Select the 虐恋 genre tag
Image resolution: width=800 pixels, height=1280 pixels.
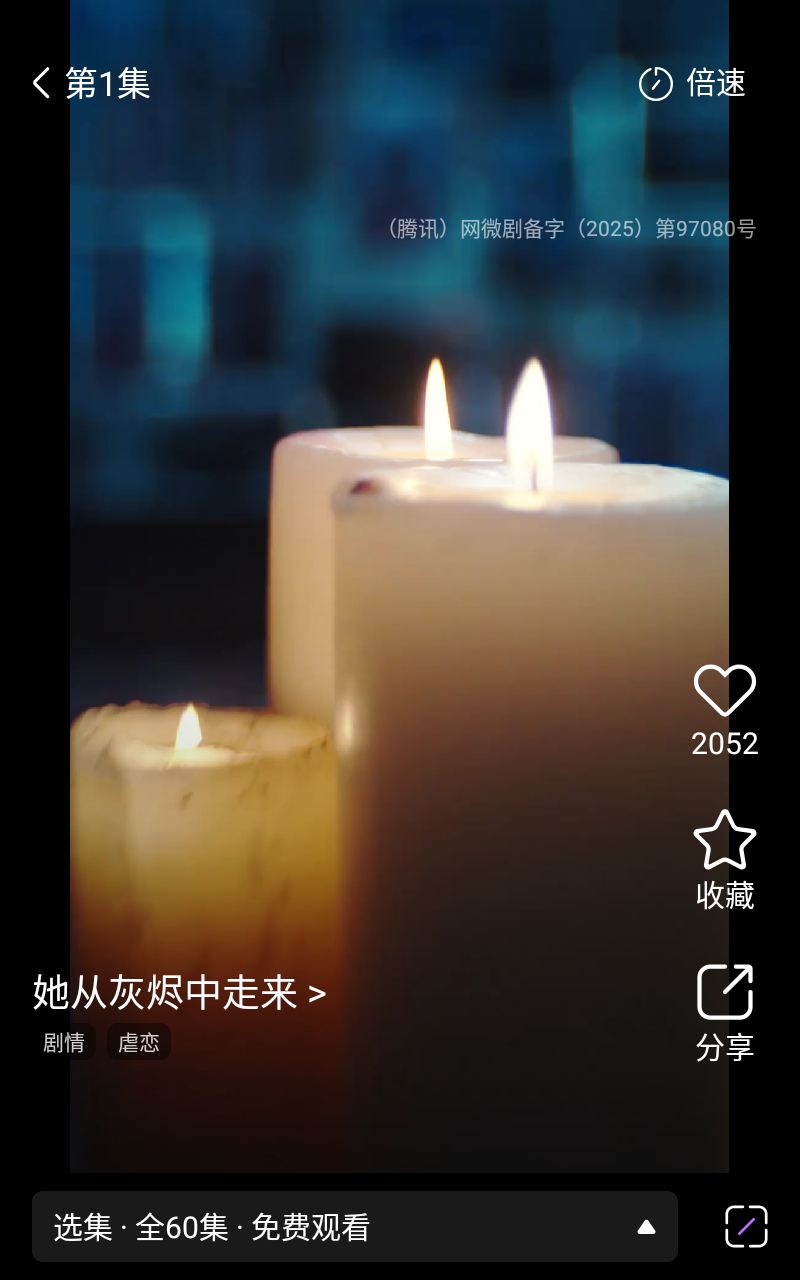139,1042
